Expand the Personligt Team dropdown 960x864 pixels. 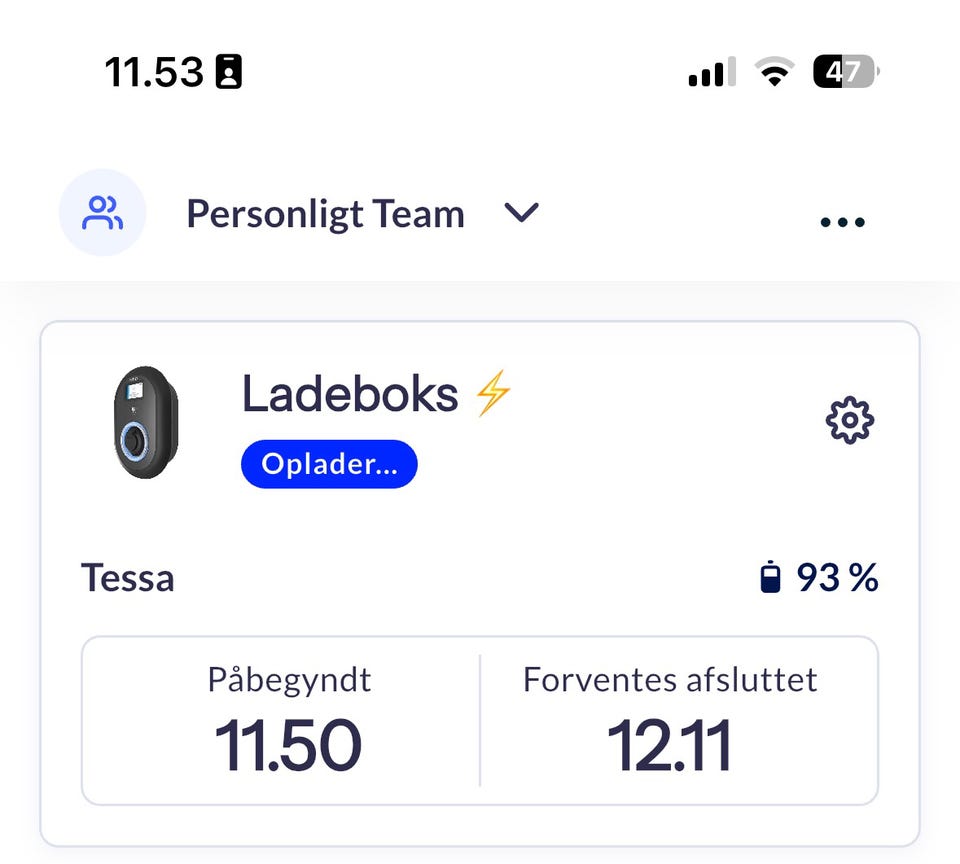[521, 213]
